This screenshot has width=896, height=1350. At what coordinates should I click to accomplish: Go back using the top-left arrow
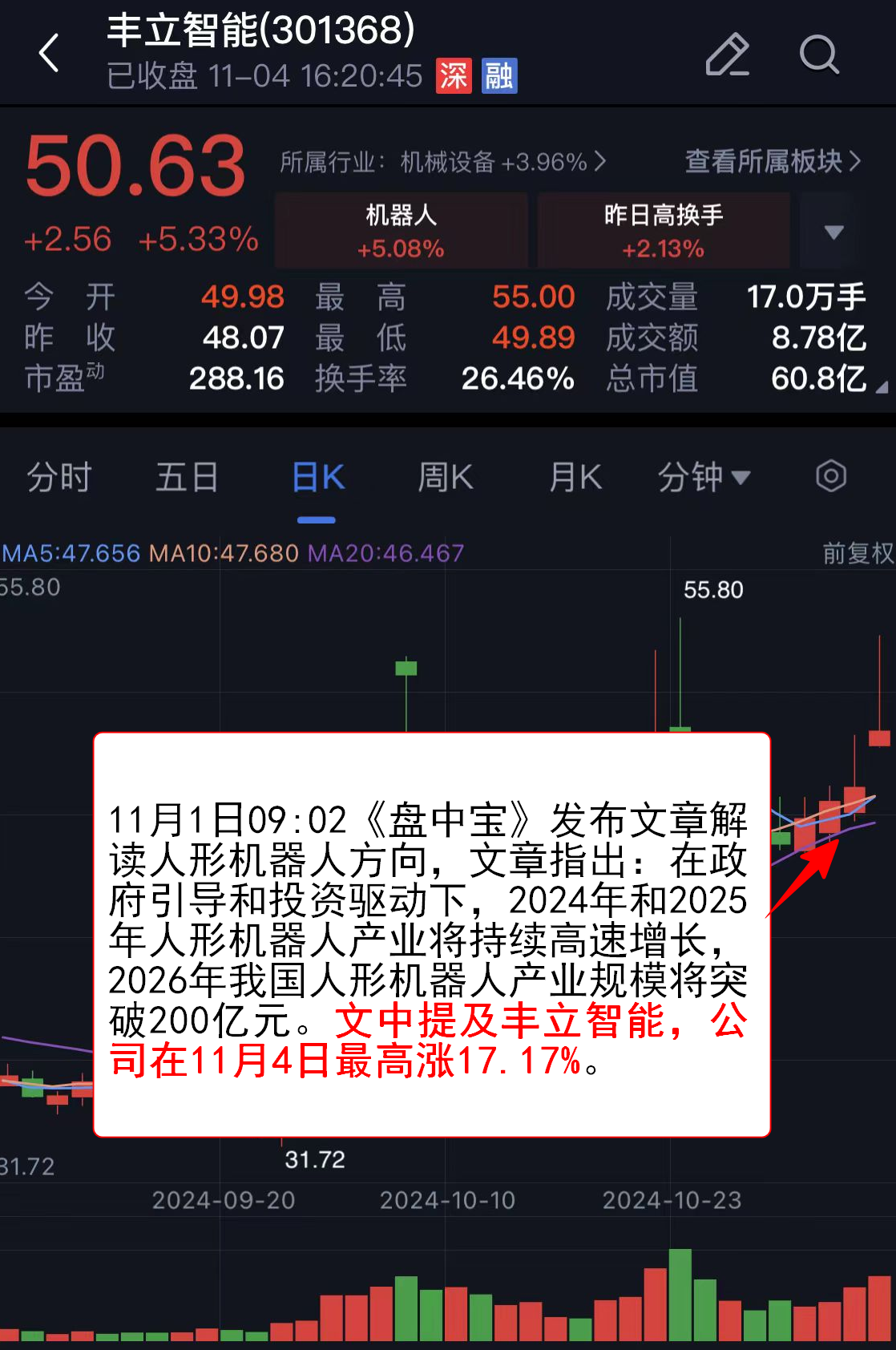50,54
